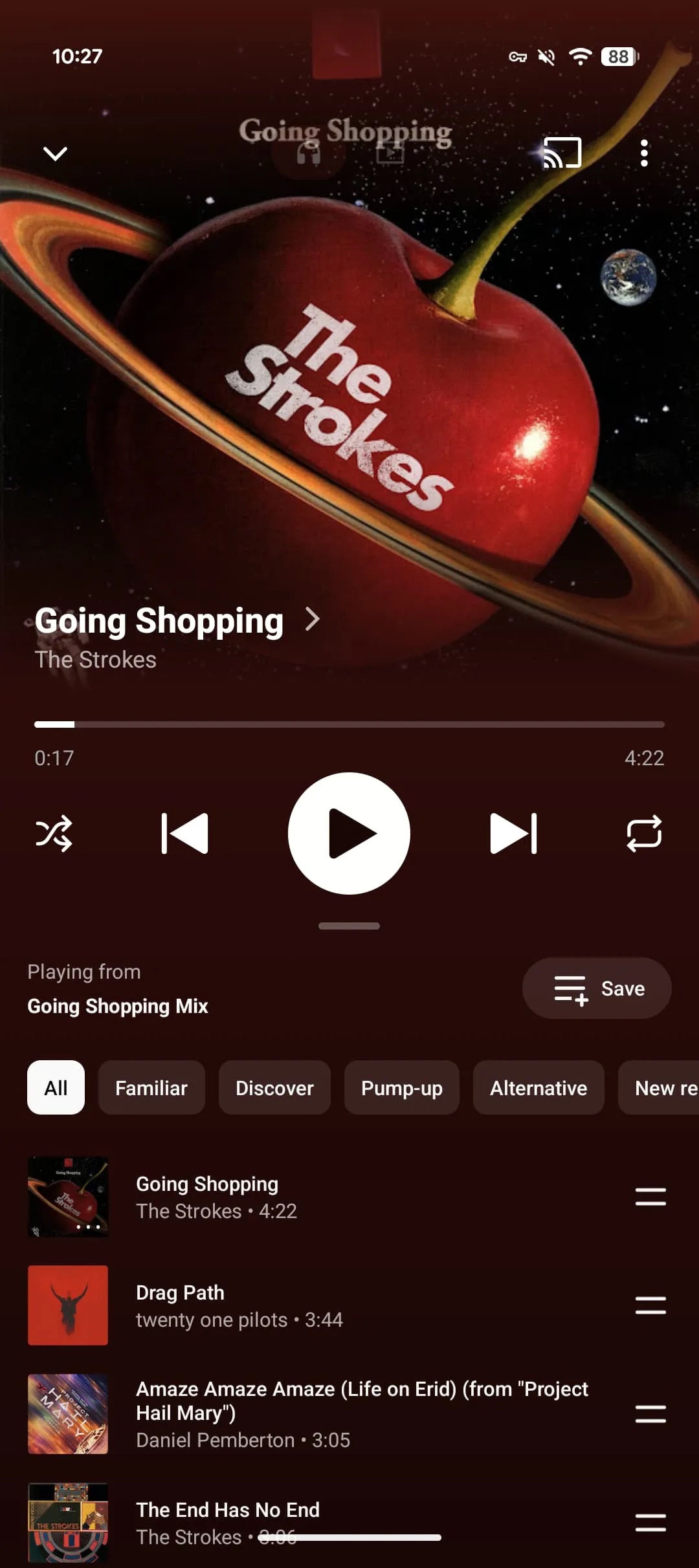This screenshot has width=699, height=1568.
Task: Choose the Pump-up chip
Action: tap(401, 1087)
